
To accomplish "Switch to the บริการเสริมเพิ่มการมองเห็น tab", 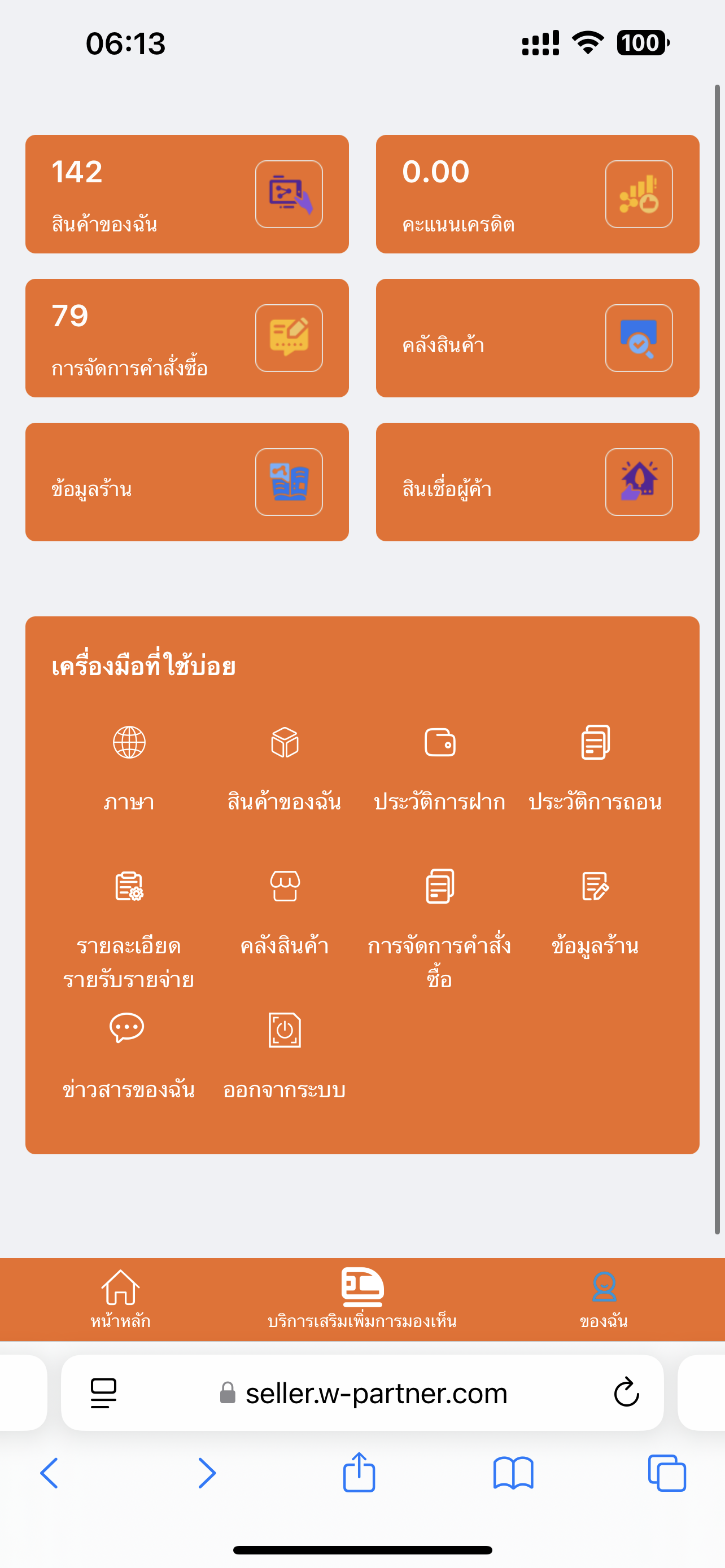I will tap(362, 1299).
